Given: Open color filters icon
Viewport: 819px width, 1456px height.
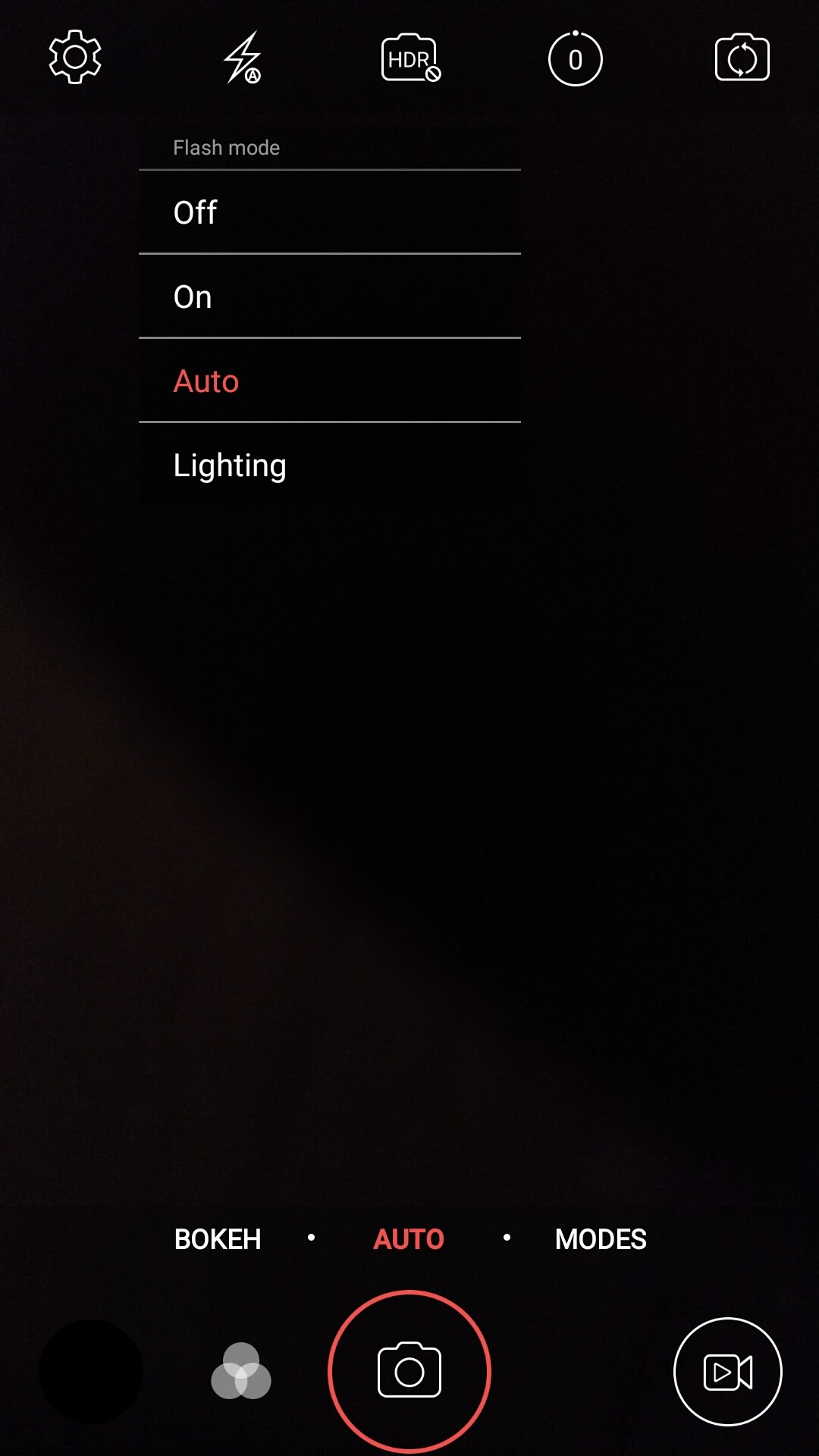Looking at the screenshot, I should pos(241,1372).
